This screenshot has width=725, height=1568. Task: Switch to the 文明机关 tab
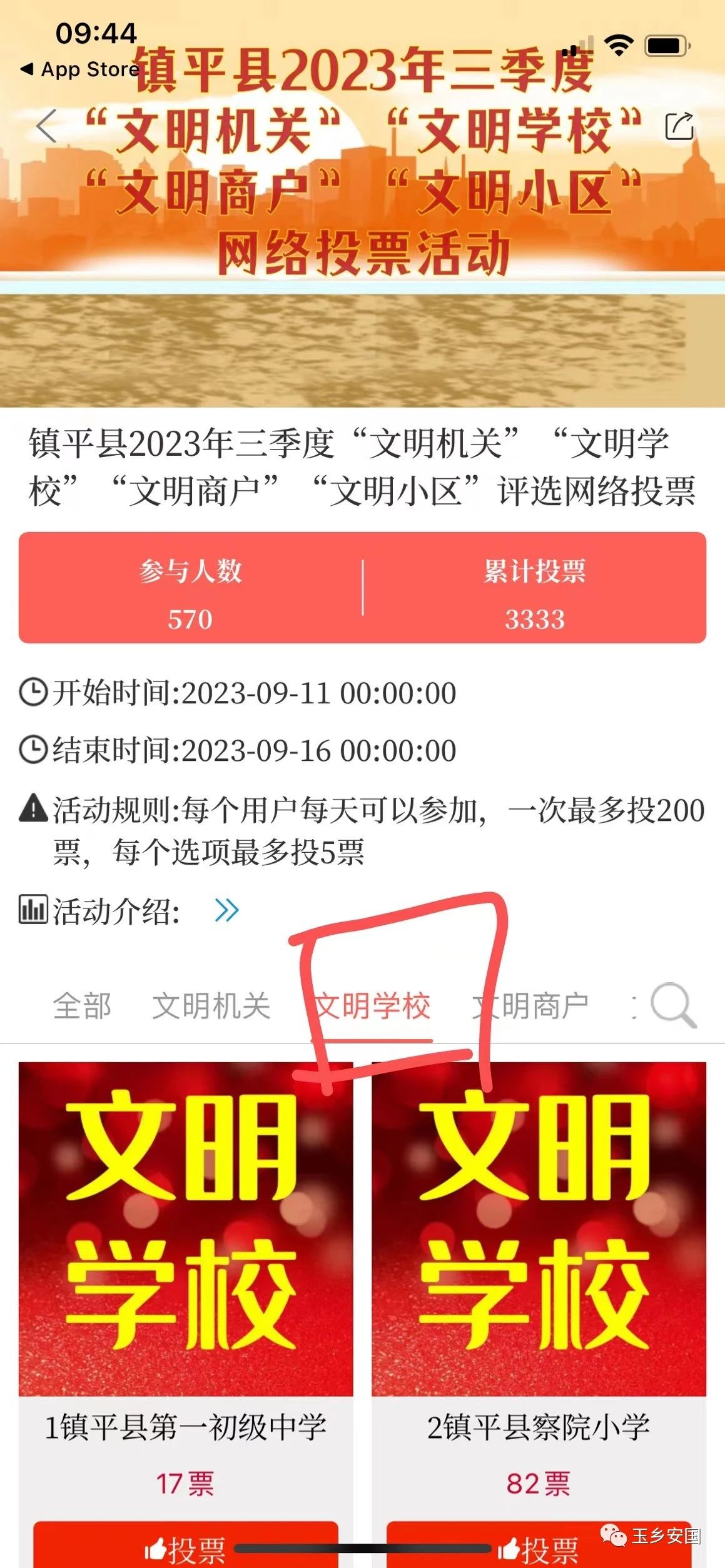pos(211,1006)
